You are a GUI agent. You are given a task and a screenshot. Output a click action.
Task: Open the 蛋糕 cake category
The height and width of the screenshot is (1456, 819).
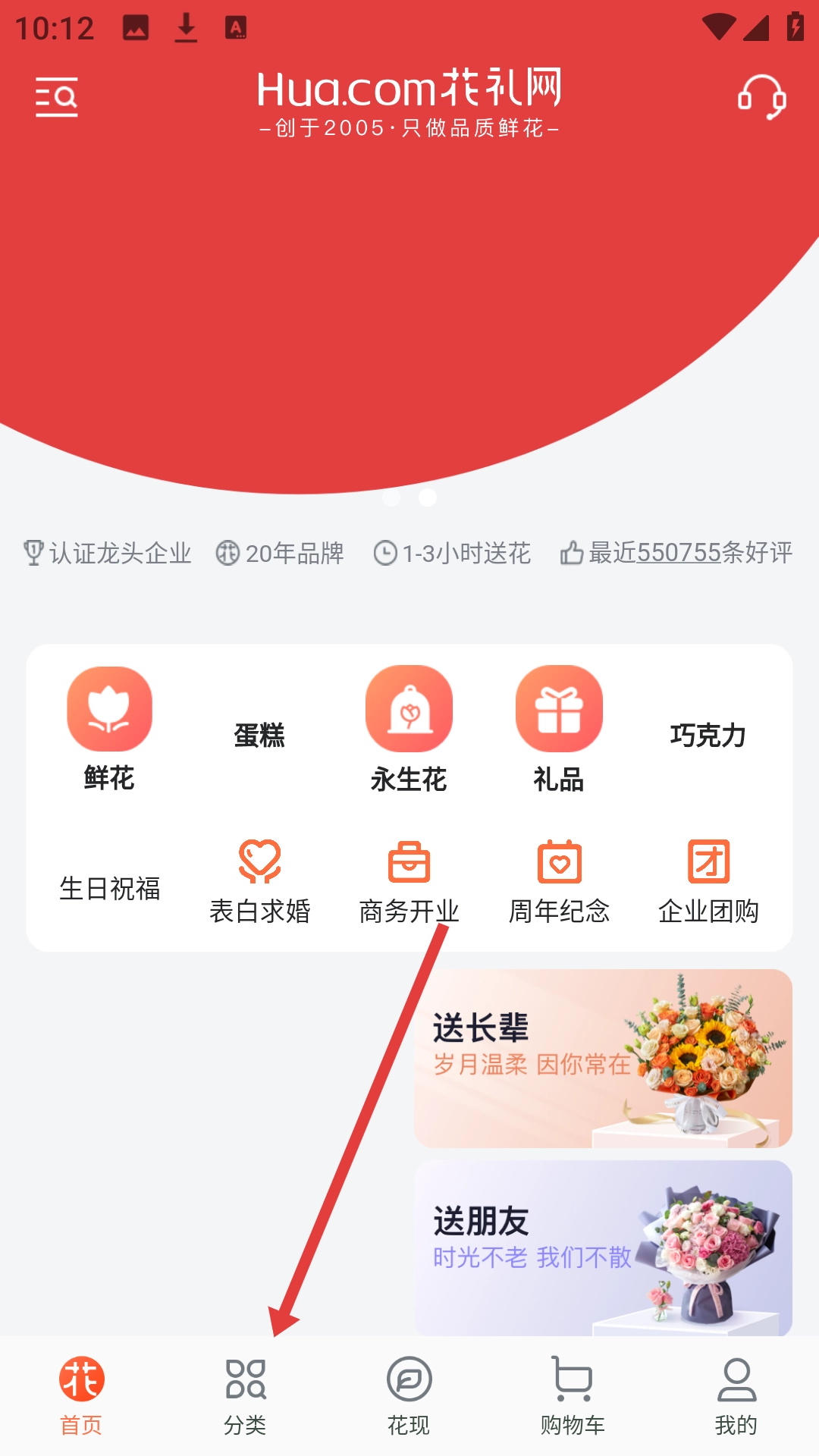pos(259,735)
